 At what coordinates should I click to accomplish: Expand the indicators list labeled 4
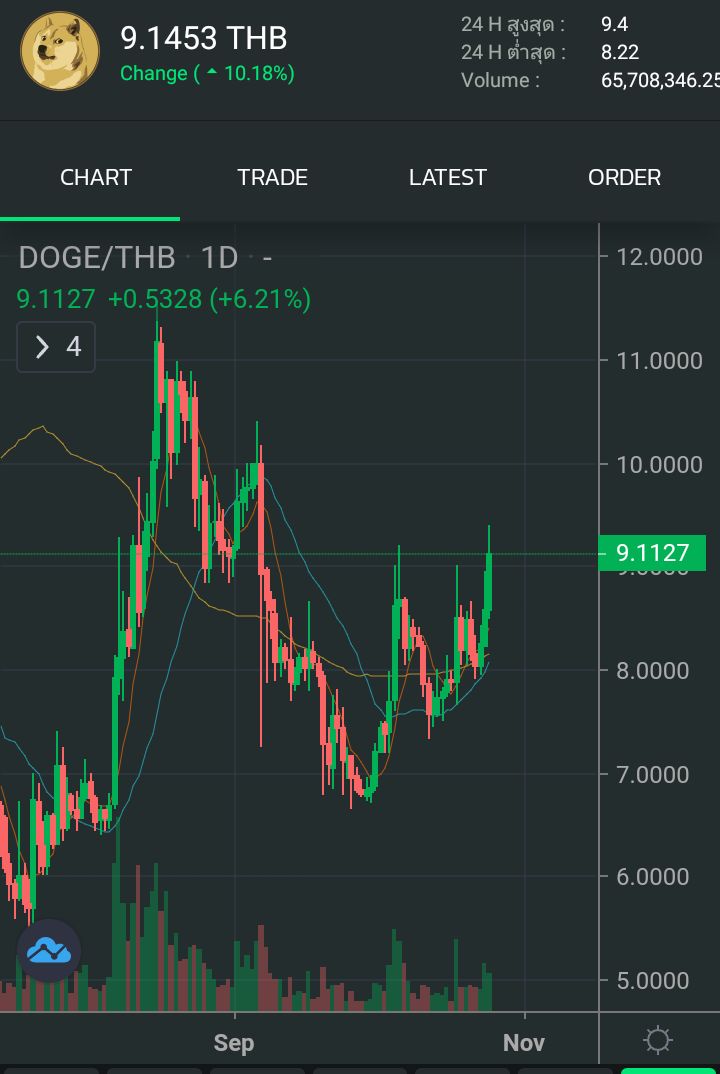[x=55, y=346]
